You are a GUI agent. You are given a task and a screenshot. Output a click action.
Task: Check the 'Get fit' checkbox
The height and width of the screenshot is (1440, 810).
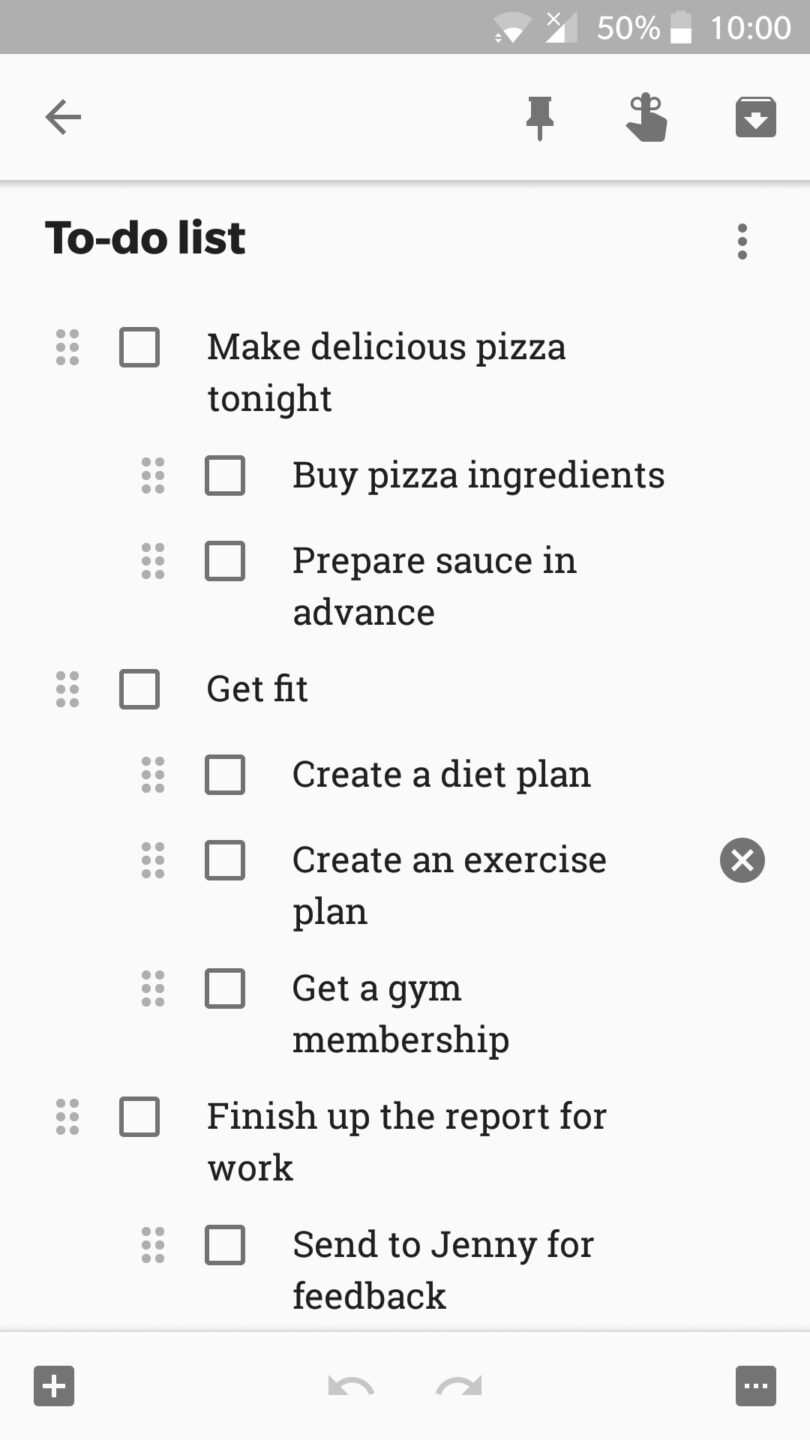pos(139,689)
